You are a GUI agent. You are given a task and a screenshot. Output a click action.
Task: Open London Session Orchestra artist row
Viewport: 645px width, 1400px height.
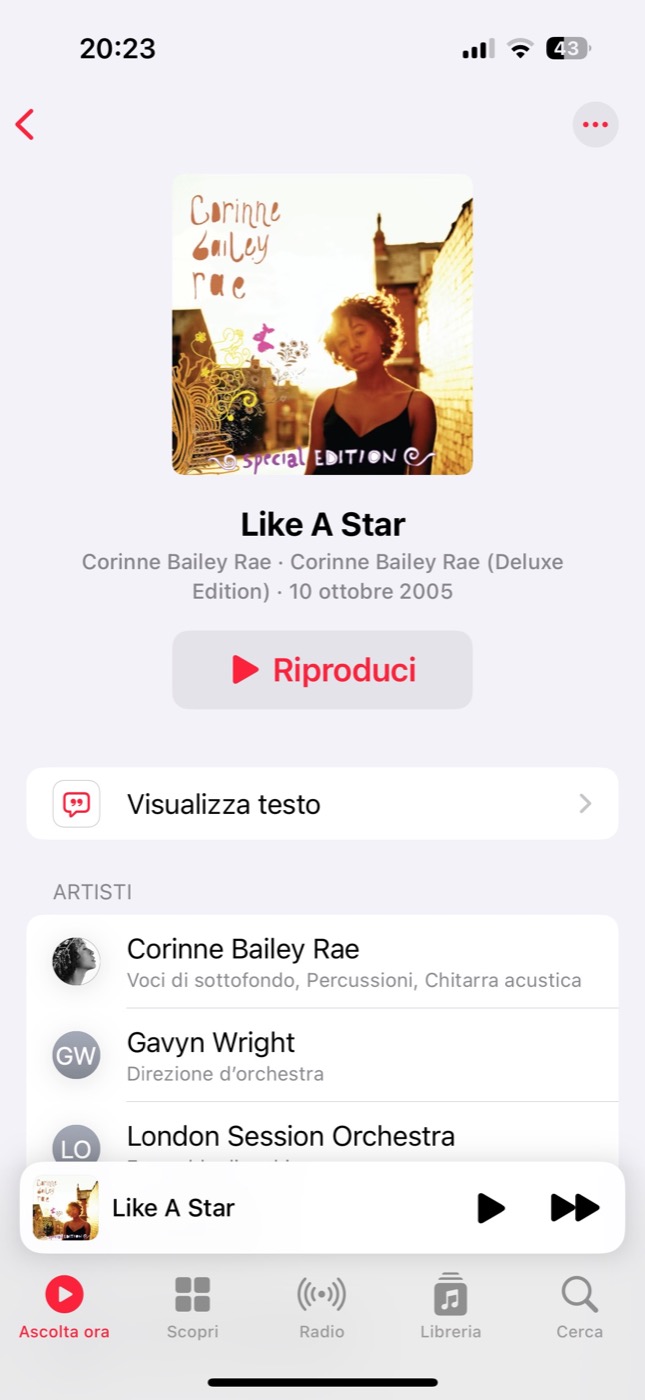(x=322, y=1133)
